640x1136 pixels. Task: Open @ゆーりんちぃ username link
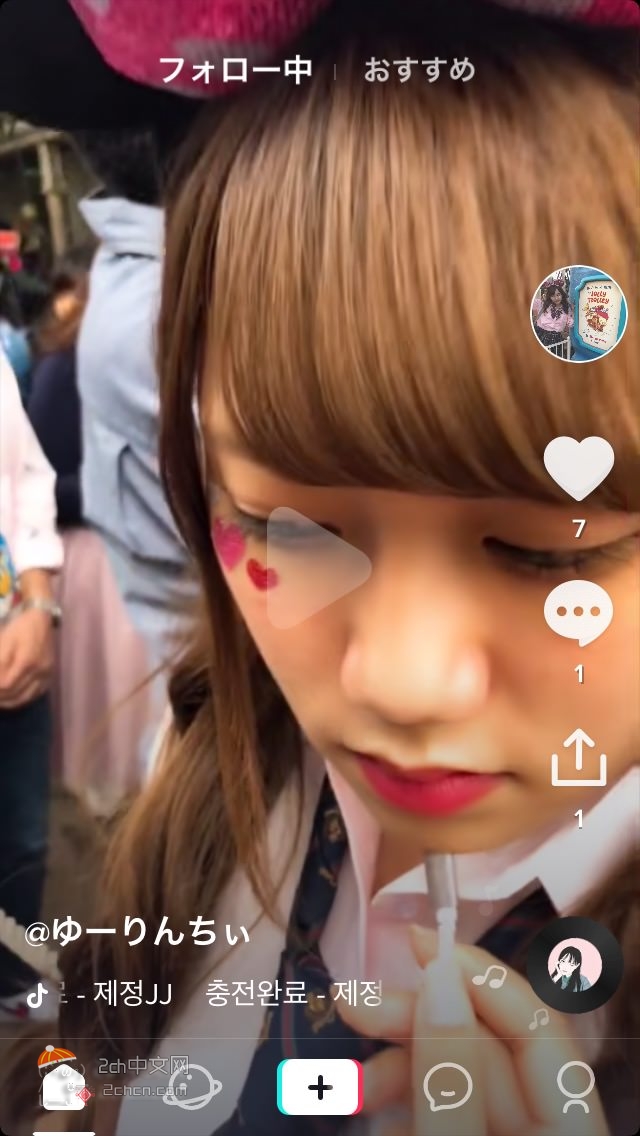point(138,932)
